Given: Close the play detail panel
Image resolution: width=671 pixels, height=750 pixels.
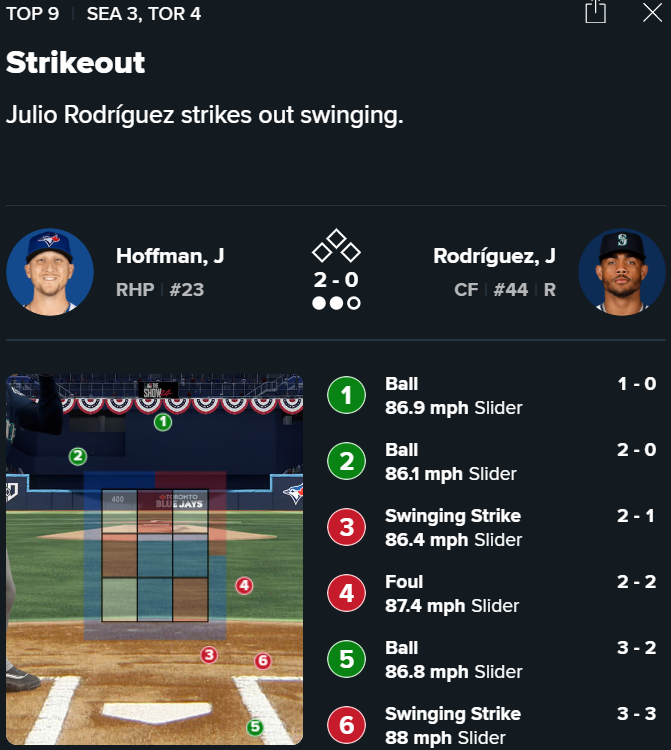Looking at the screenshot, I should coord(651,12).
